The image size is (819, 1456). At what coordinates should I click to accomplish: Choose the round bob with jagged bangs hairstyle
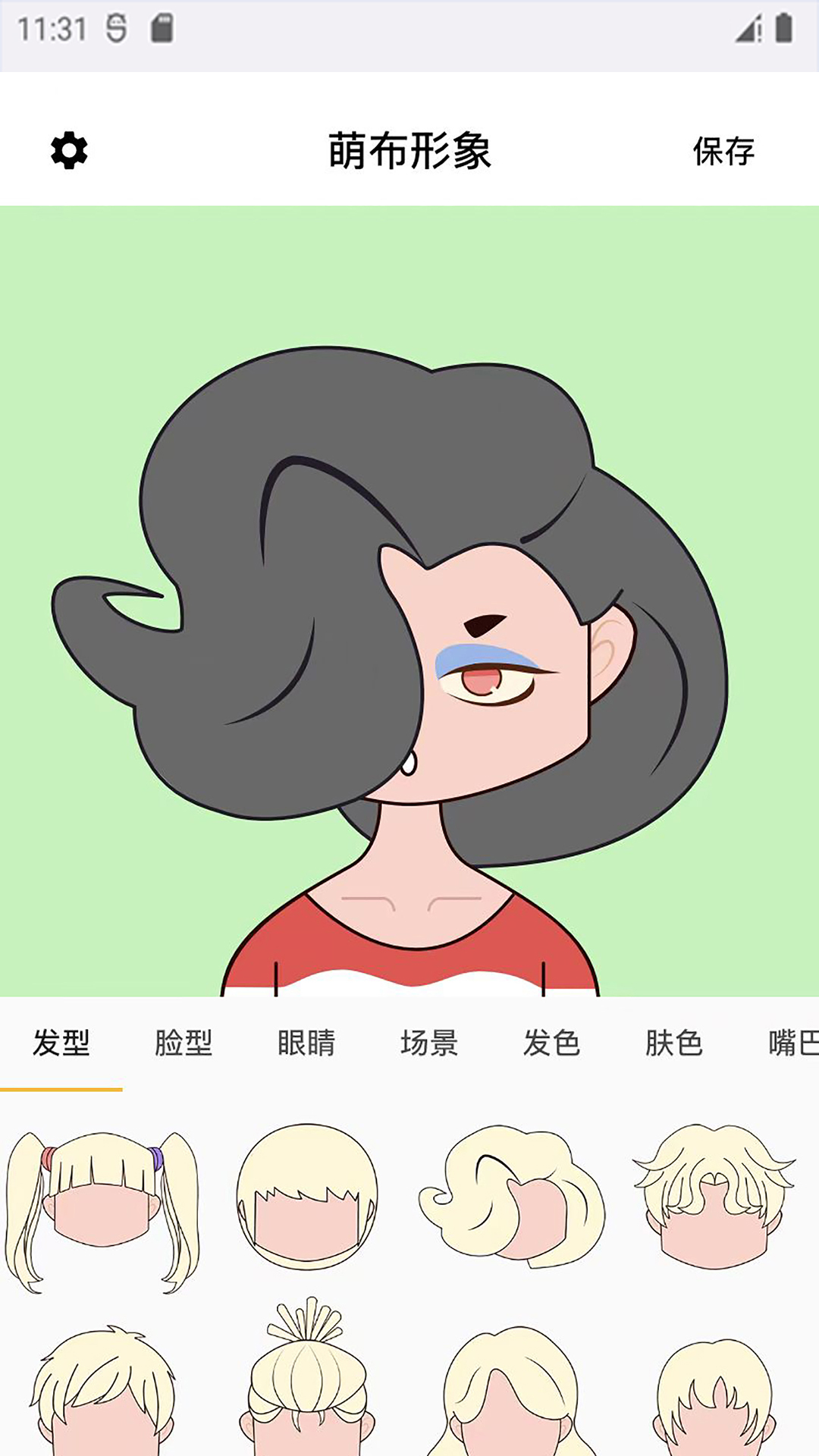coord(307,1197)
